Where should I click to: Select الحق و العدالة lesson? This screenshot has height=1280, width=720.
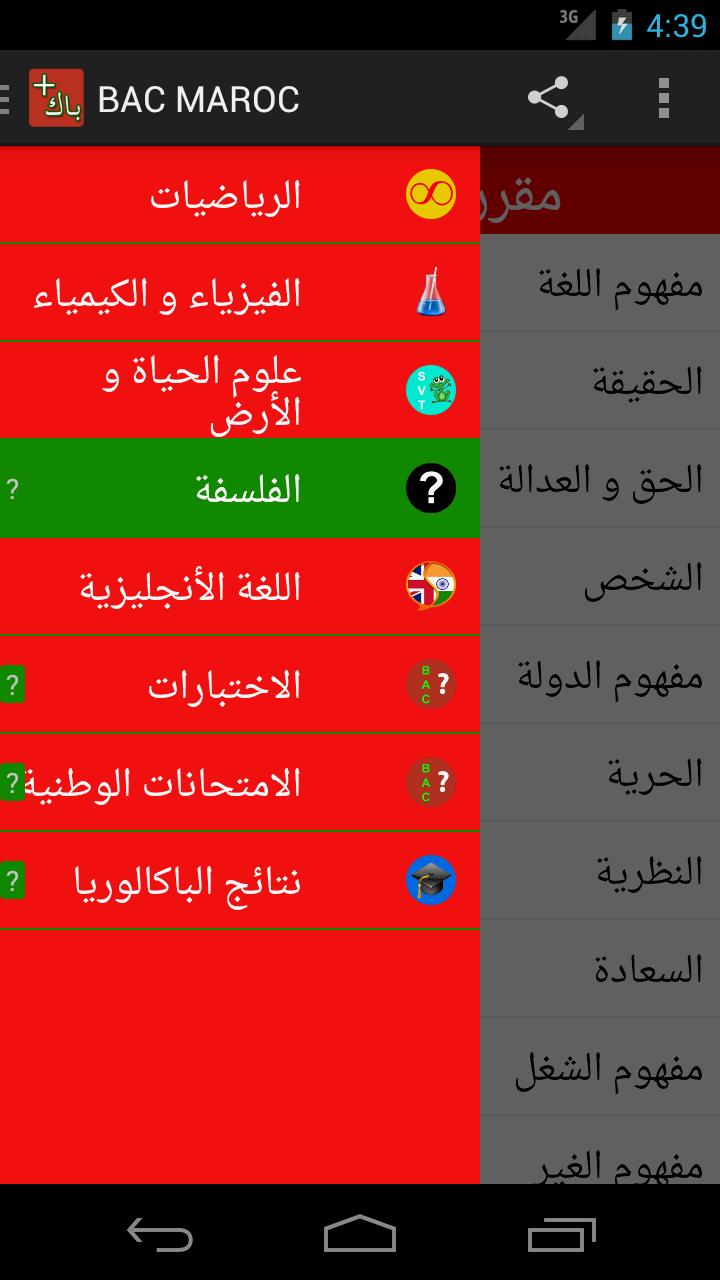click(600, 480)
